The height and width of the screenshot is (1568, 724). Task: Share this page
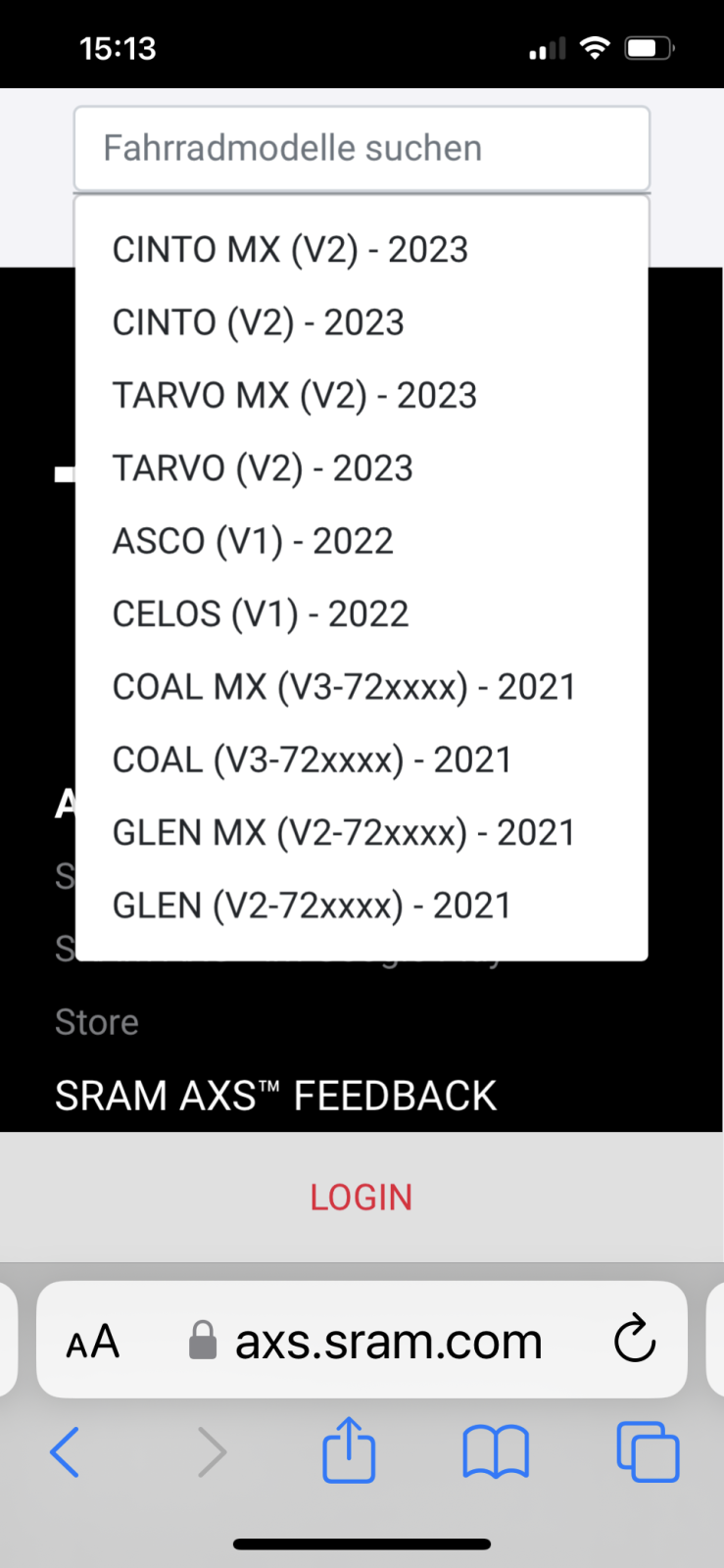pyautogui.click(x=349, y=1449)
